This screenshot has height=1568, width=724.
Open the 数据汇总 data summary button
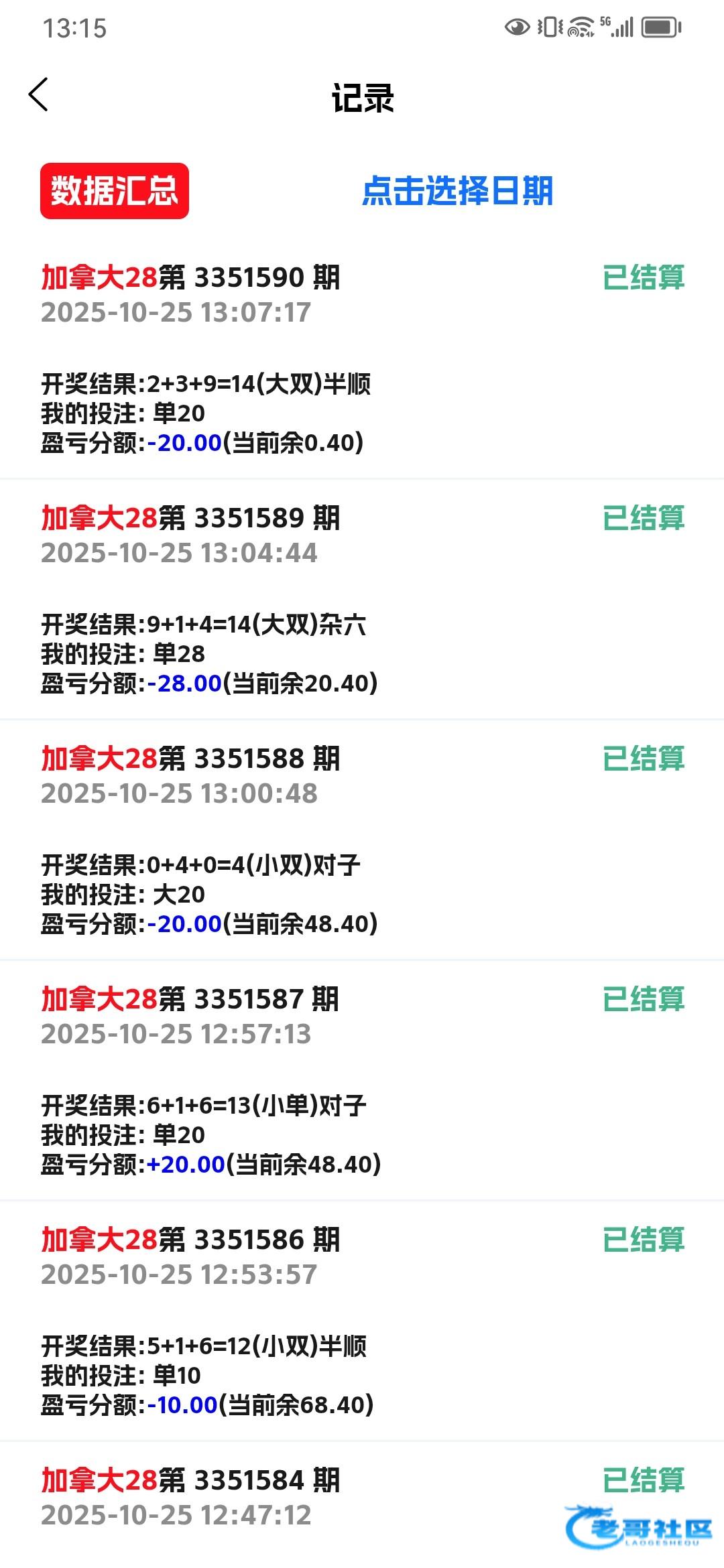tap(115, 191)
